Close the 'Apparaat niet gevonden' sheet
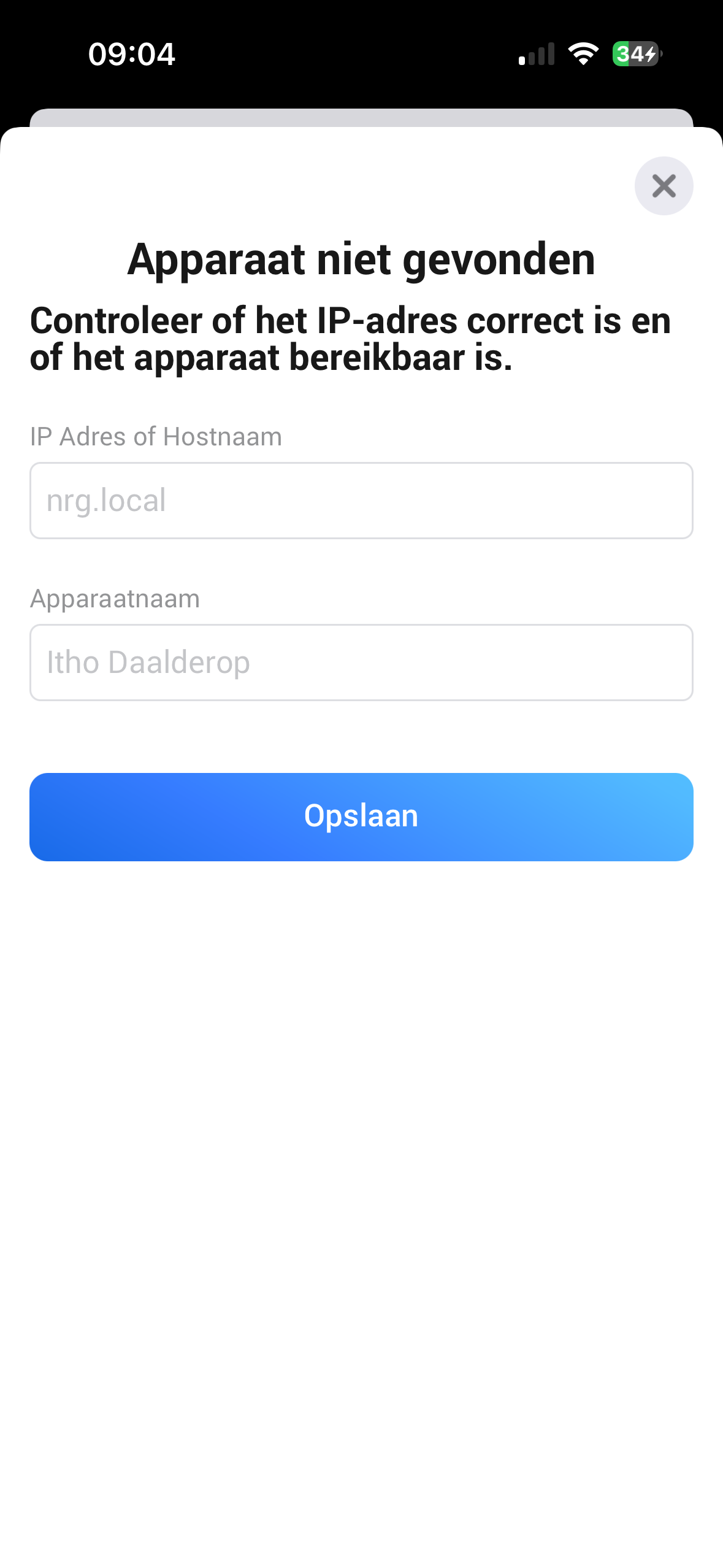 pos(664,186)
